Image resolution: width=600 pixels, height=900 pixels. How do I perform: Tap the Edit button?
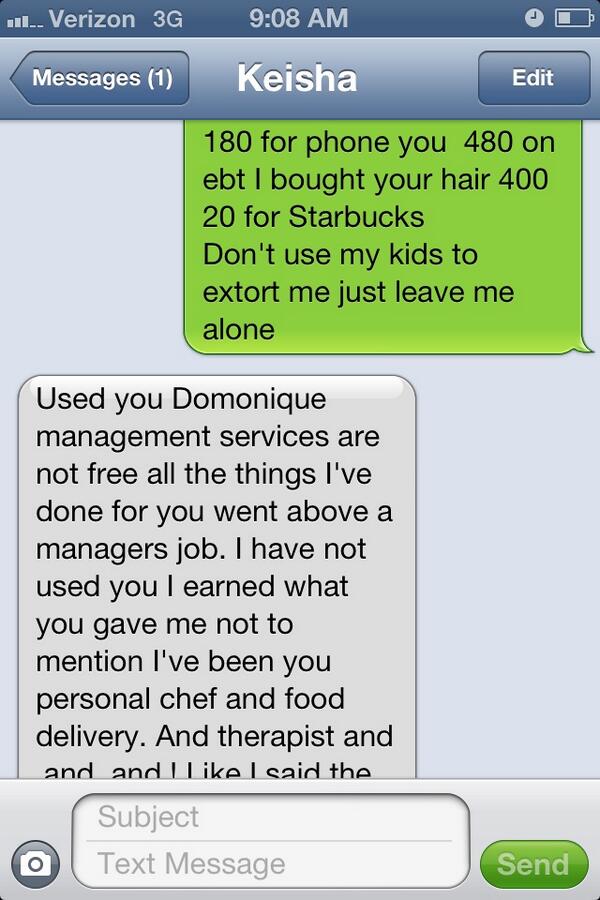click(x=533, y=78)
